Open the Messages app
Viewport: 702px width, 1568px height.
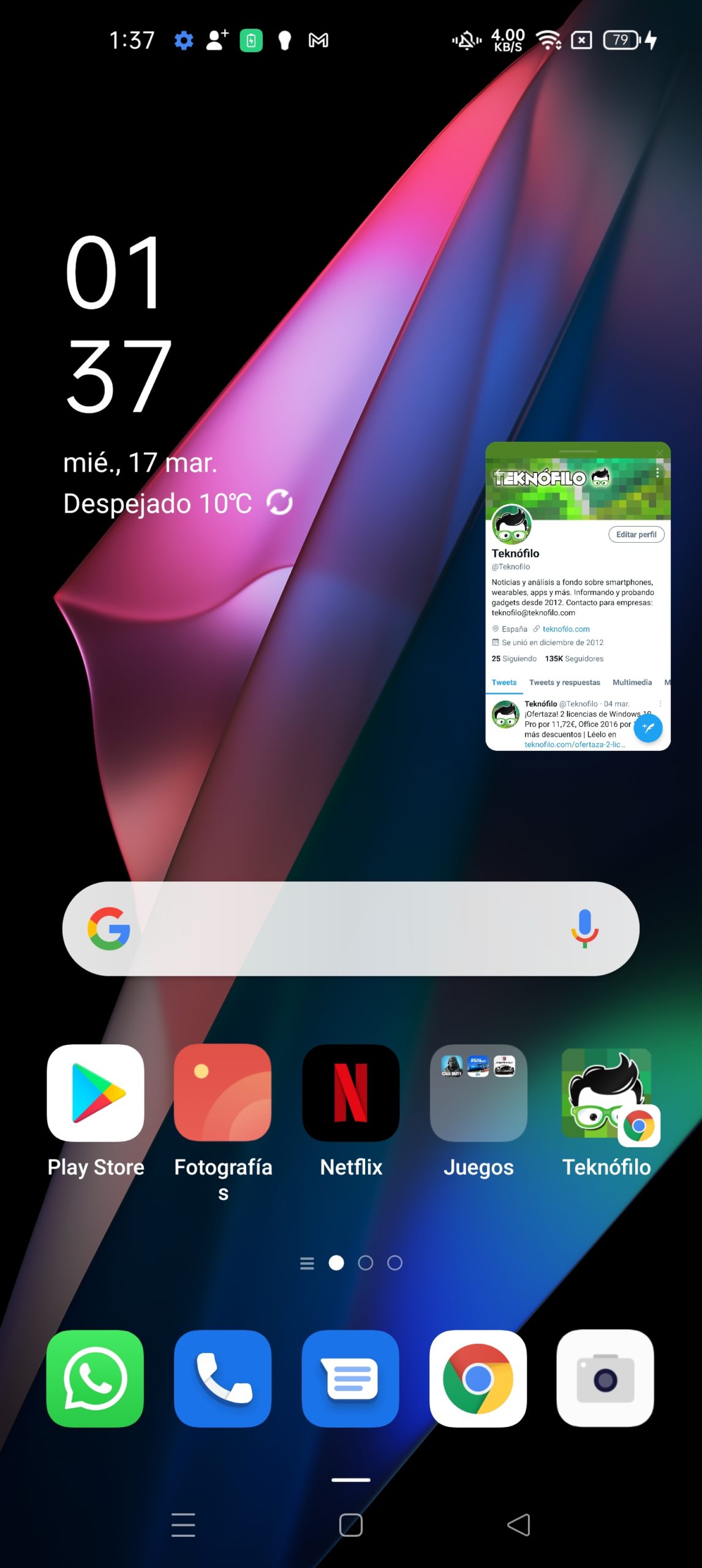coord(351,1378)
